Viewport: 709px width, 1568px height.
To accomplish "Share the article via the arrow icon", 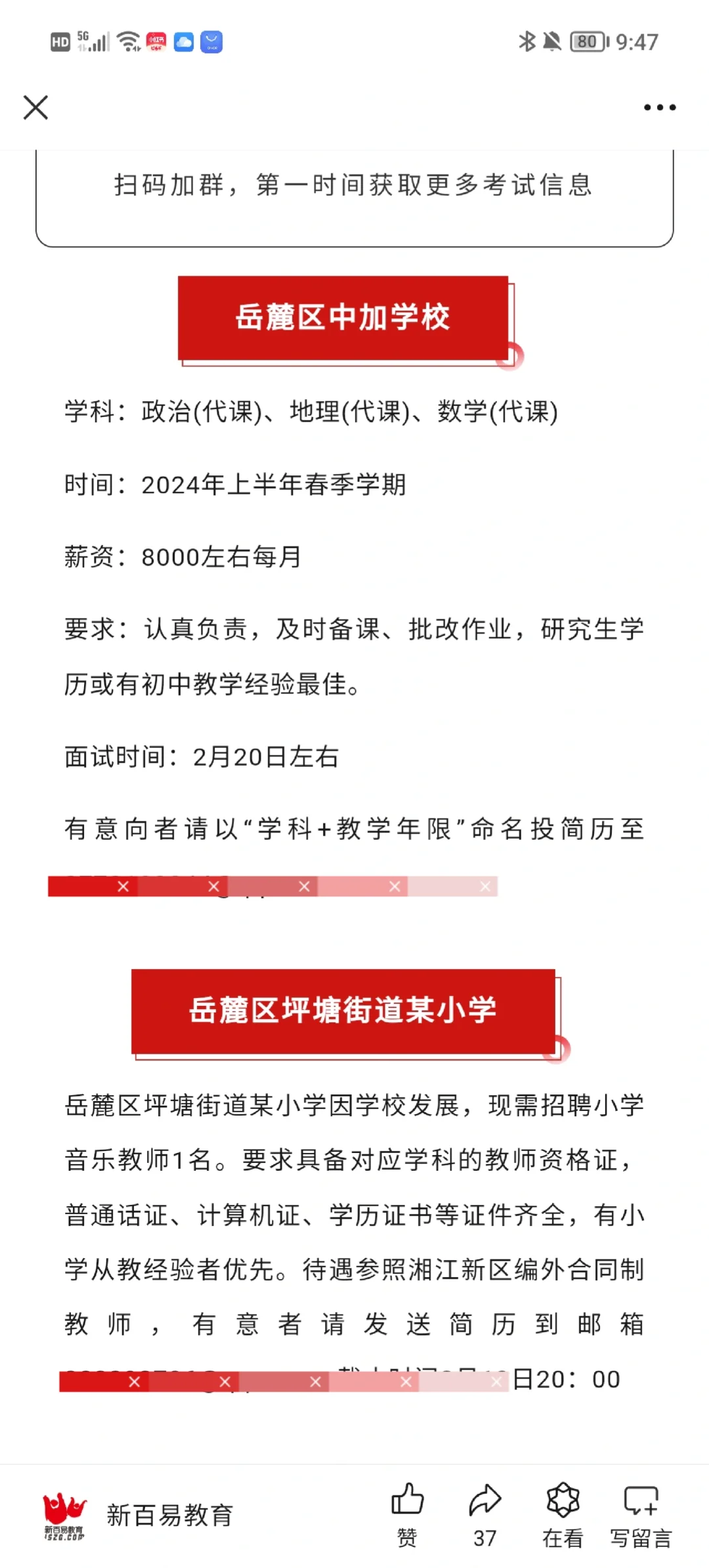I will (485, 1515).
